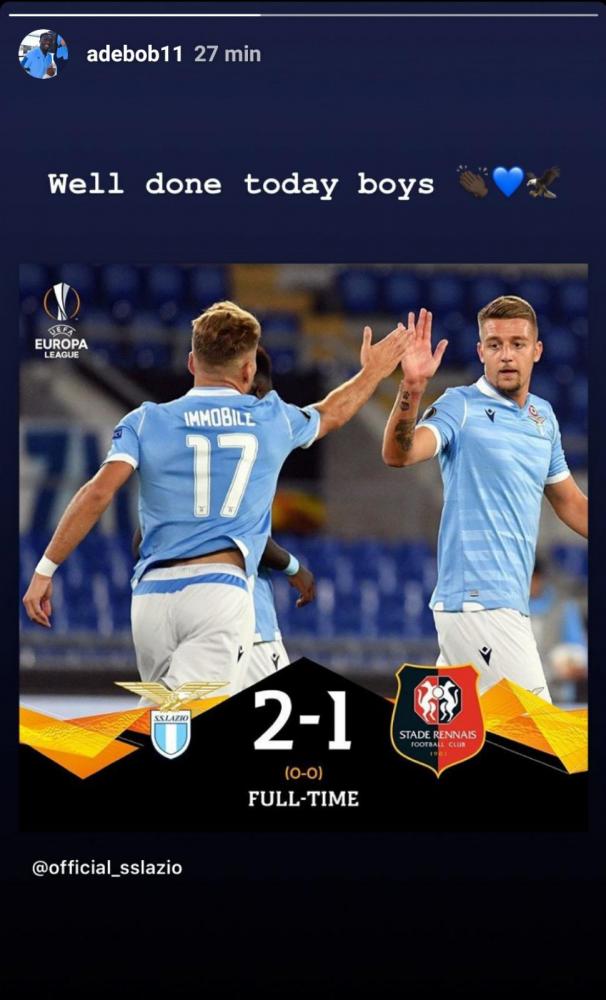This screenshot has width=606, height=1000.
Task: Open the shared Lazio 2-1 Rennes post
Action: point(303,547)
